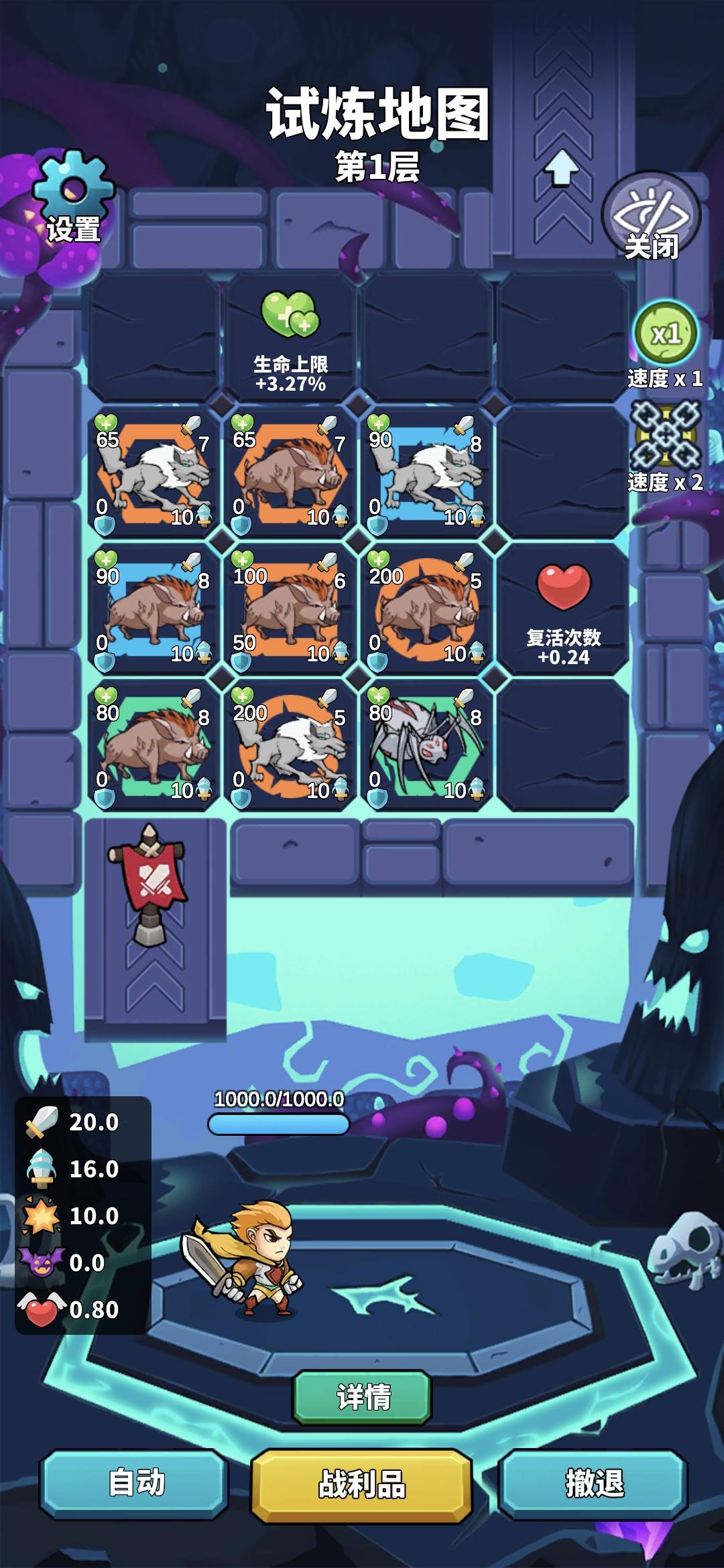Tap the 生命上限 +3.27% bonus tile

coord(290,341)
